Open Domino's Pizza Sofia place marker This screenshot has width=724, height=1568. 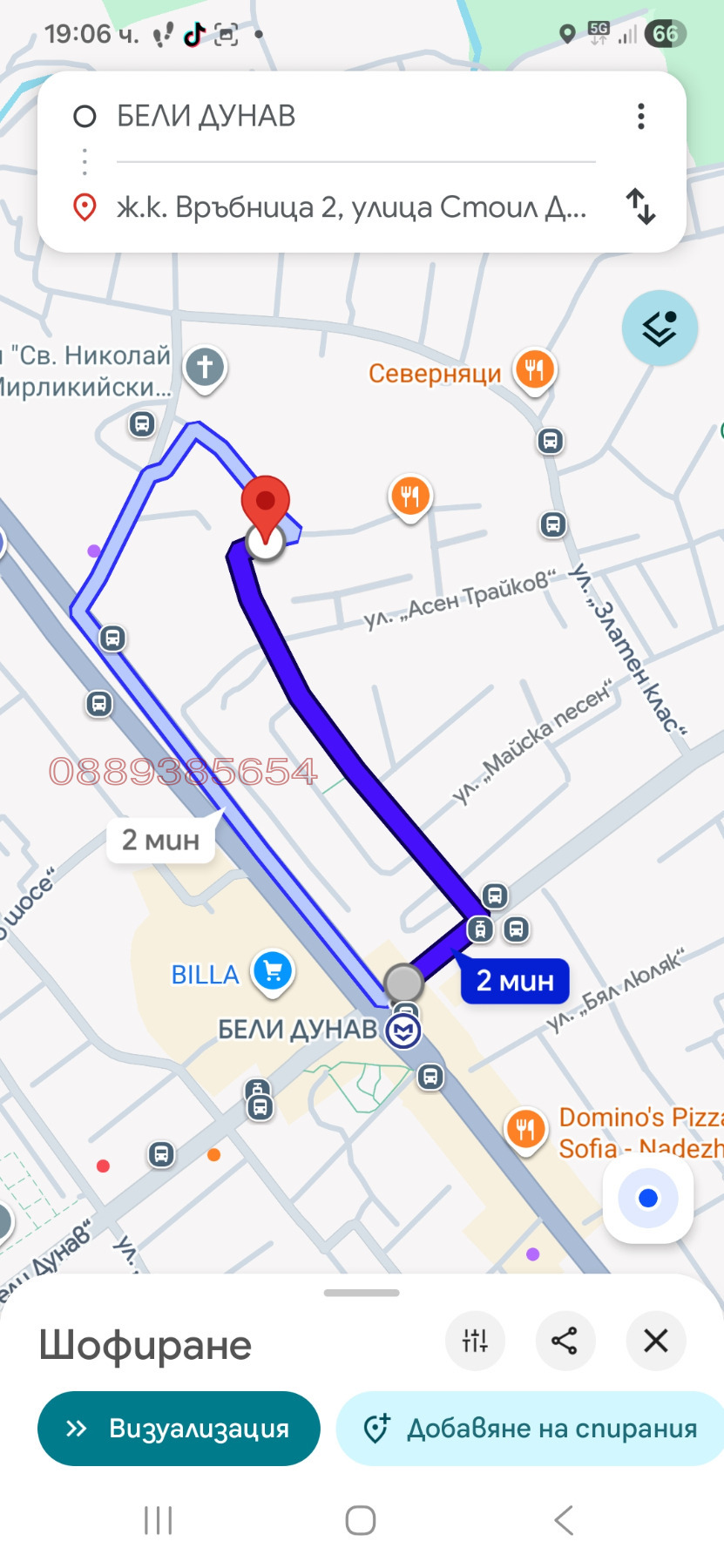tap(524, 1130)
